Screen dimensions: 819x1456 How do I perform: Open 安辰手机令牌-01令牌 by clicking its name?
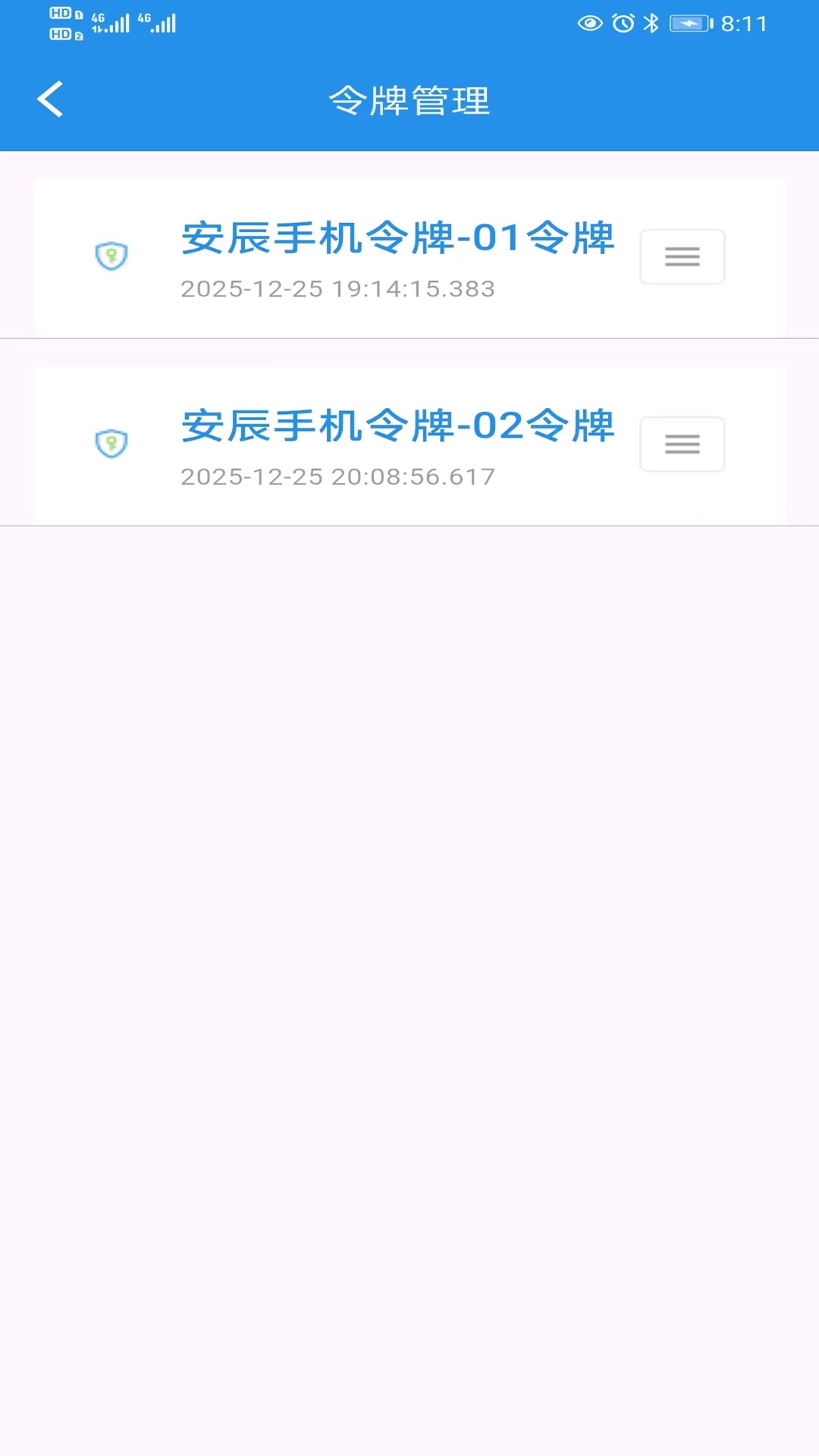click(x=397, y=238)
